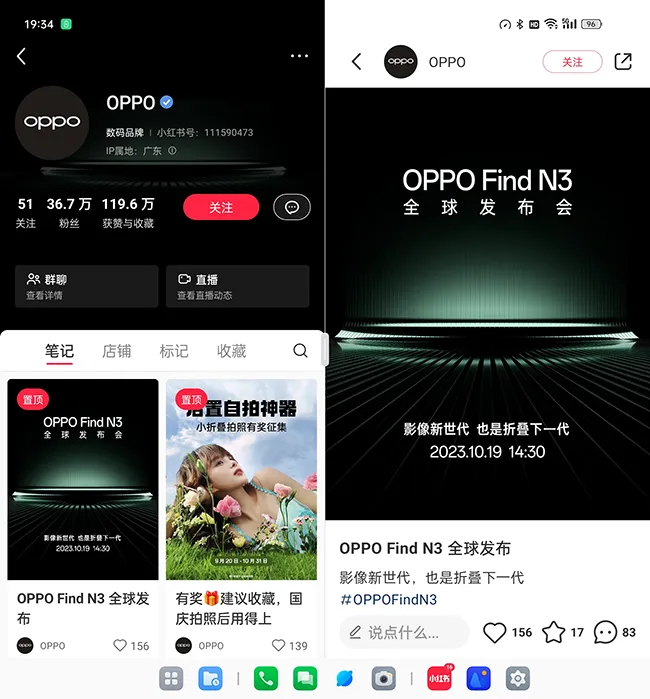Follow OPPO with the red 关注 button
Image resolution: width=650 pixels, height=699 pixels.
click(221, 207)
